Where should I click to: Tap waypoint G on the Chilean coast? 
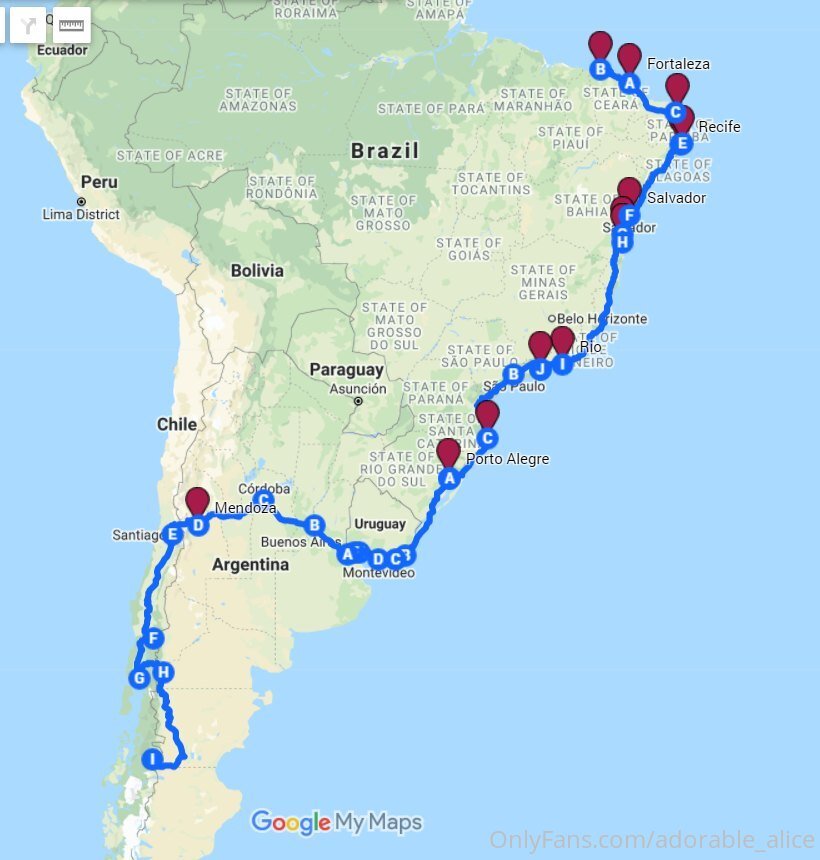click(139, 679)
